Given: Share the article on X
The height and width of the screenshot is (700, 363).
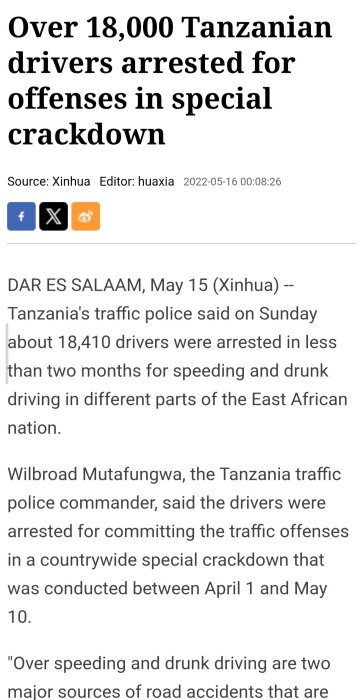Looking at the screenshot, I should click(x=54, y=217).
